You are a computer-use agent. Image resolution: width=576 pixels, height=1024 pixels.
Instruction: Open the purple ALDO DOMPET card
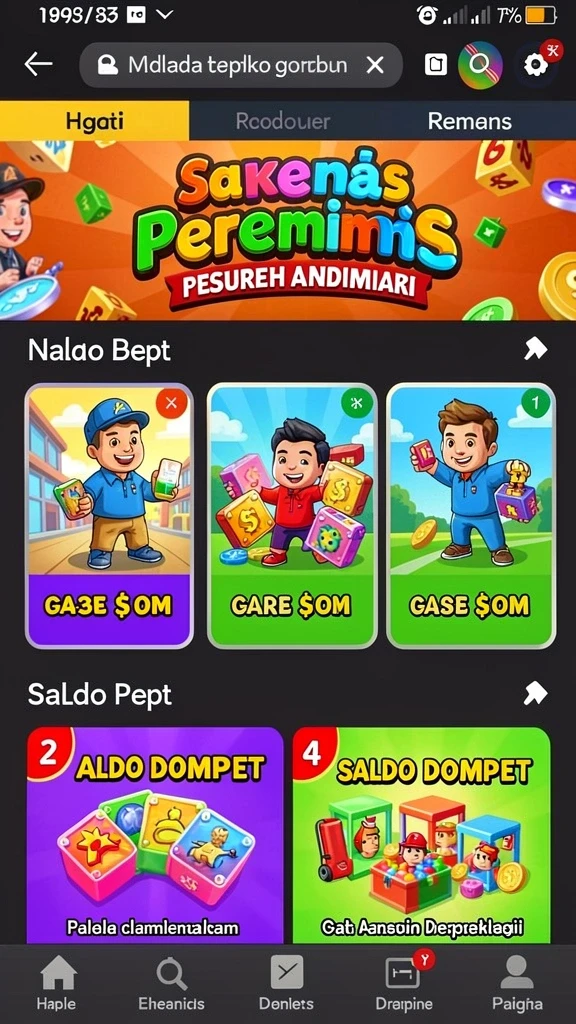155,835
